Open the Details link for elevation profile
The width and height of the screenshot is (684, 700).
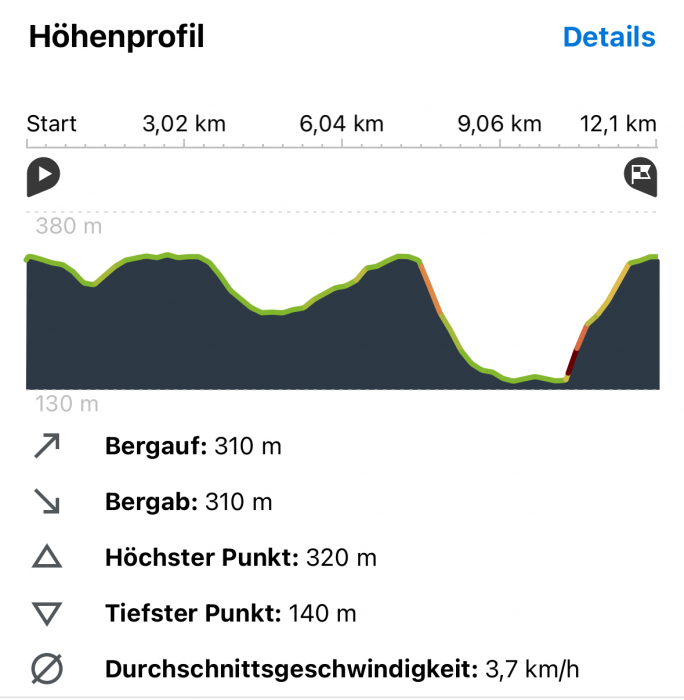(608, 37)
